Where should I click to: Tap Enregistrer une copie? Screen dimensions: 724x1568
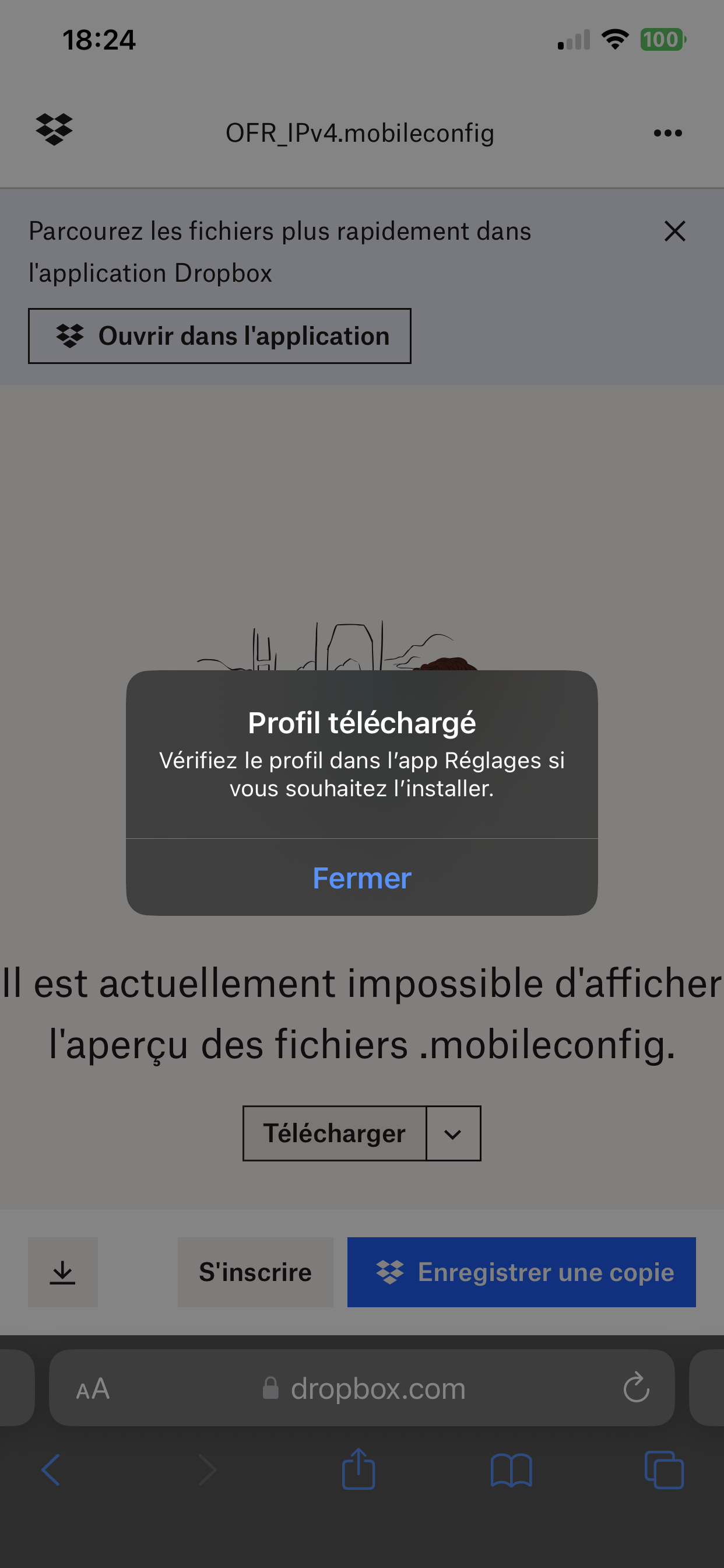point(521,1272)
